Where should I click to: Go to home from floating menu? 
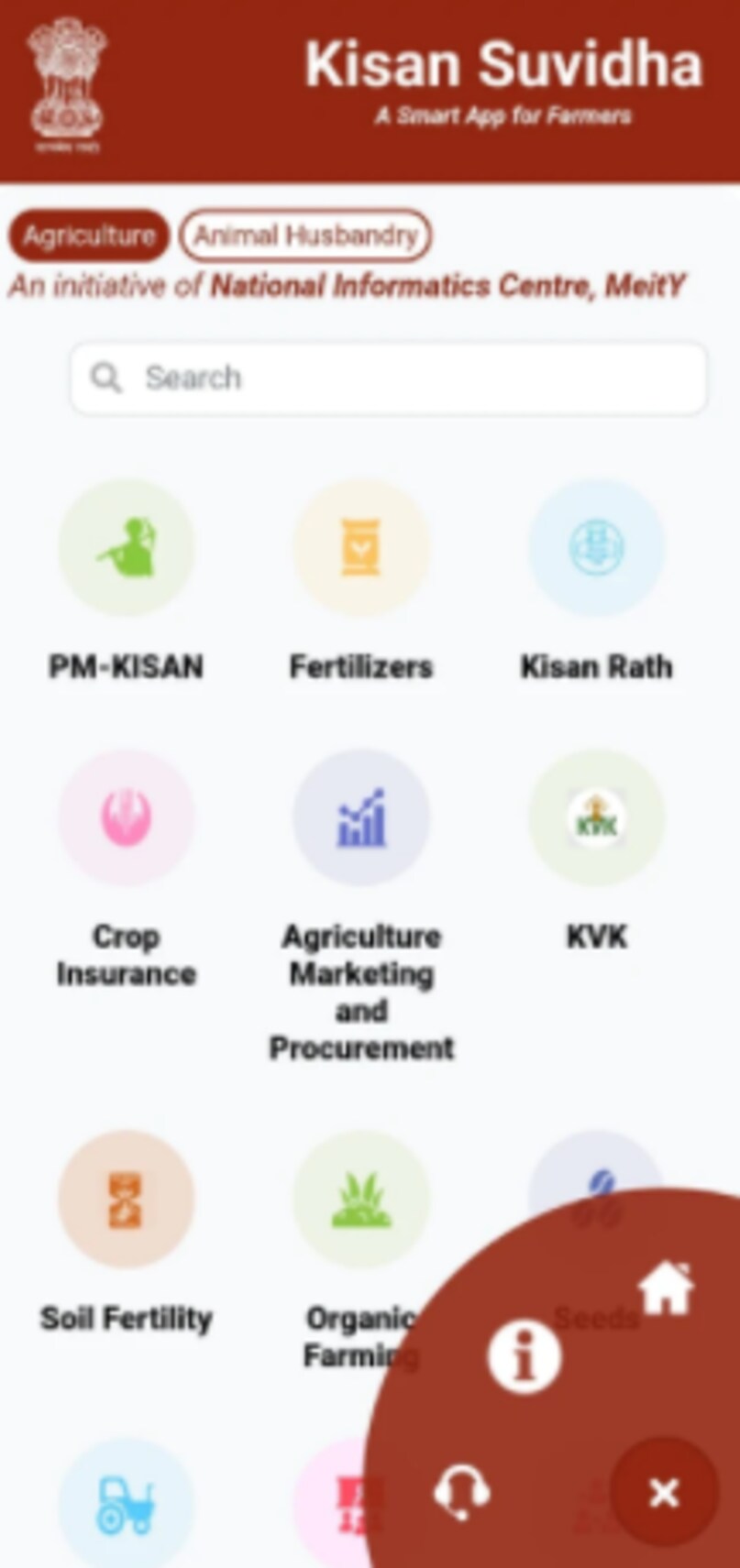point(666,1288)
